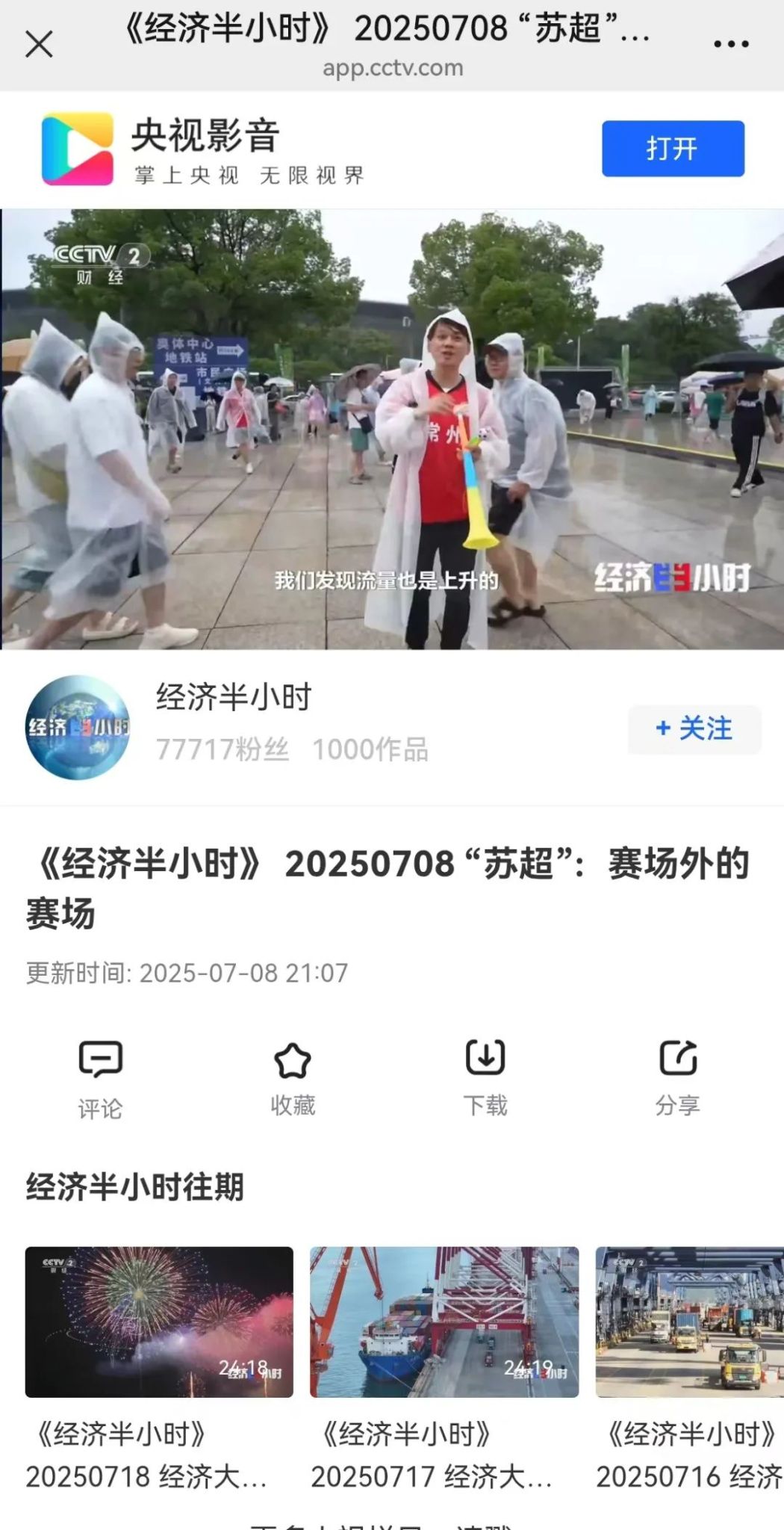The height and width of the screenshot is (1530, 784).
Task: Open the 20250718 episode with fireworks
Action: coord(159,1321)
